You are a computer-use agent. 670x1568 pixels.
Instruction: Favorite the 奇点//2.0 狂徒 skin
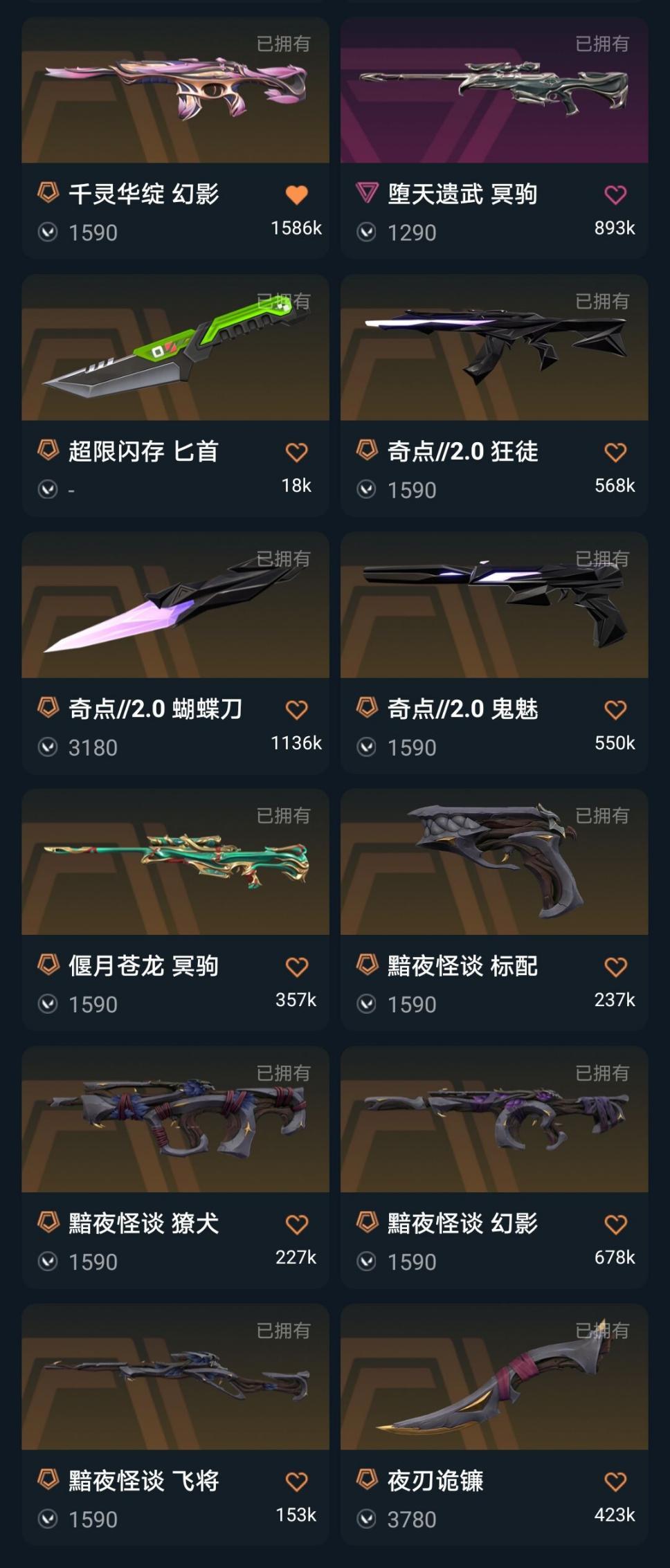(615, 453)
